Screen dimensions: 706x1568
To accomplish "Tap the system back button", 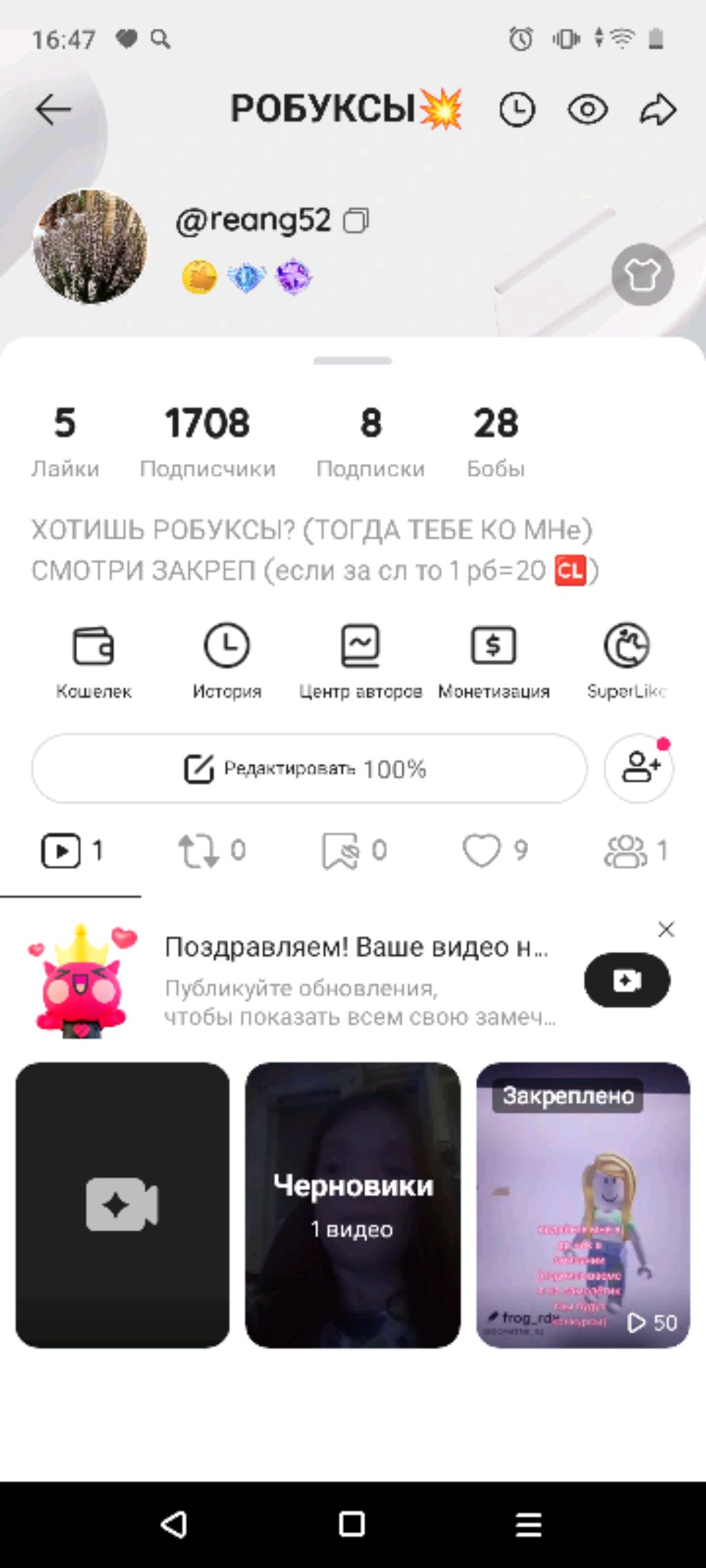I will (x=174, y=1525).
